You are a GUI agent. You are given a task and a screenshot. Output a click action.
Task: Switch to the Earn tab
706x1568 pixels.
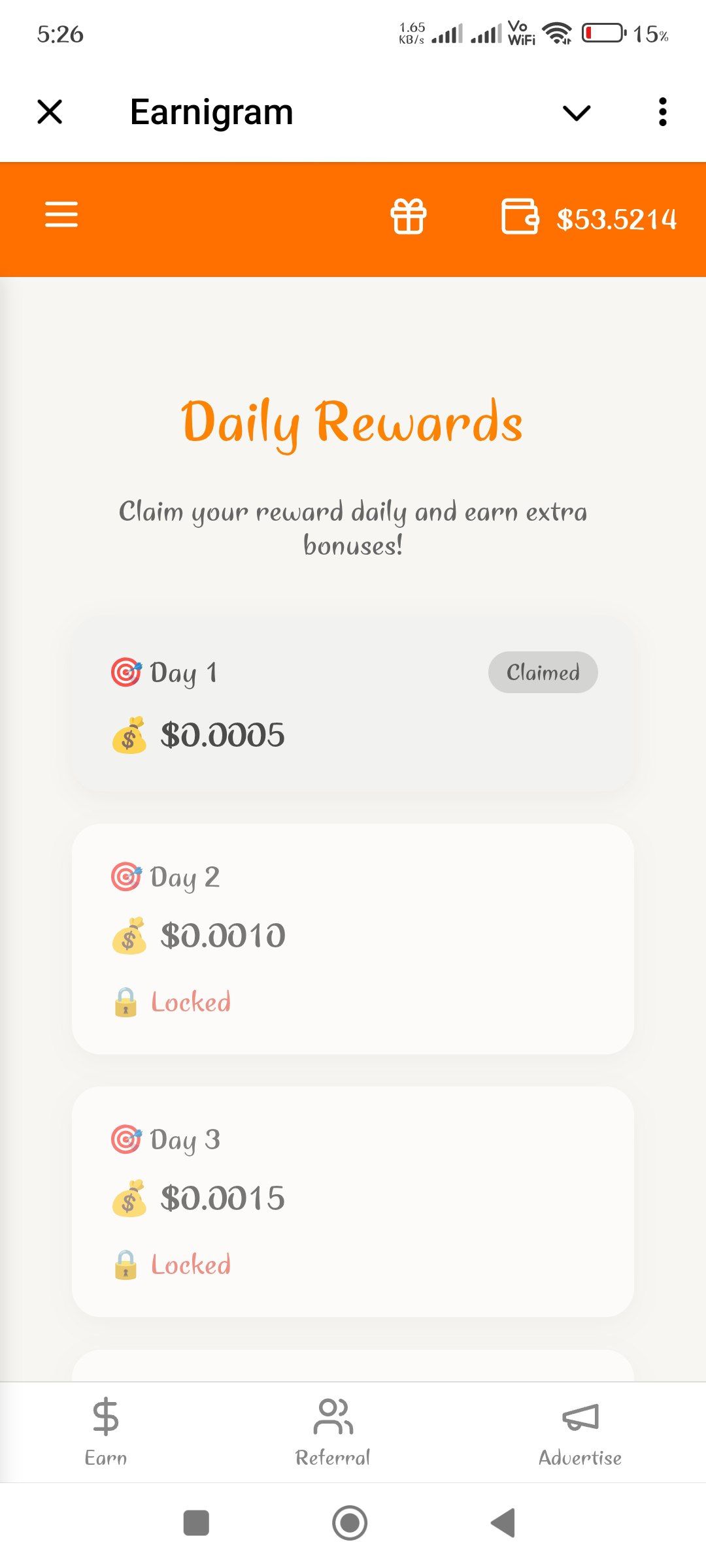106,1432
